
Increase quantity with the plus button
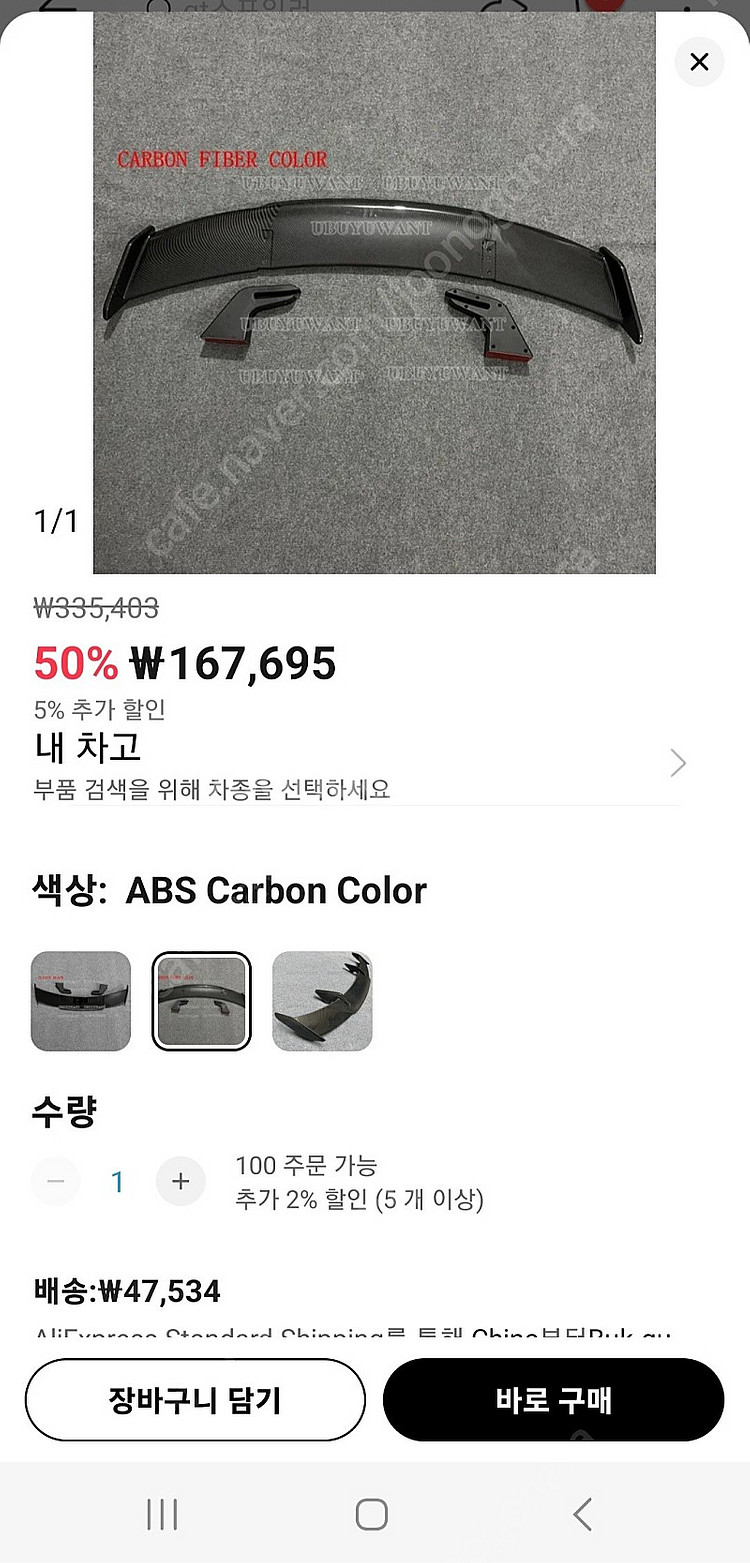[x=180, y=1181]
